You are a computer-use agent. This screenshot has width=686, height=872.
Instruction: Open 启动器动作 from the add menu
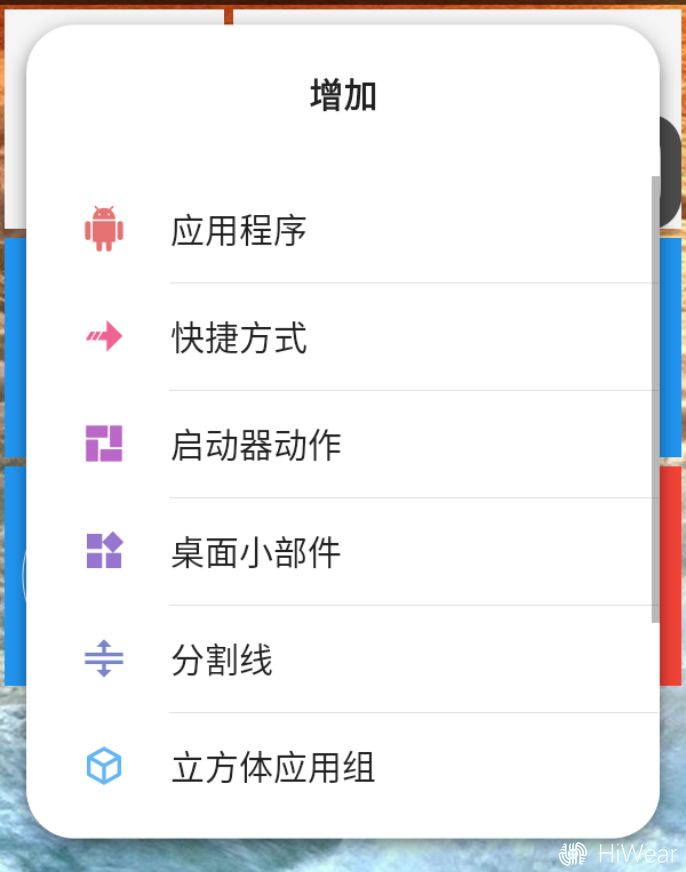[x=256, y=445]
